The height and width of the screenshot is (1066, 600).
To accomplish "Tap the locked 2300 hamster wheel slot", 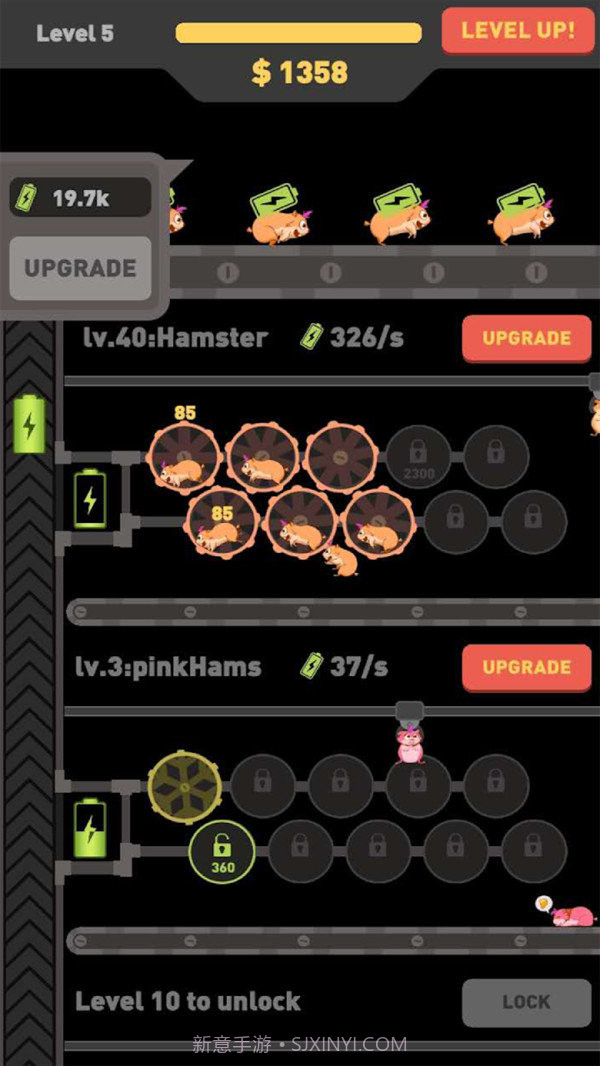I will pos(418,457).
